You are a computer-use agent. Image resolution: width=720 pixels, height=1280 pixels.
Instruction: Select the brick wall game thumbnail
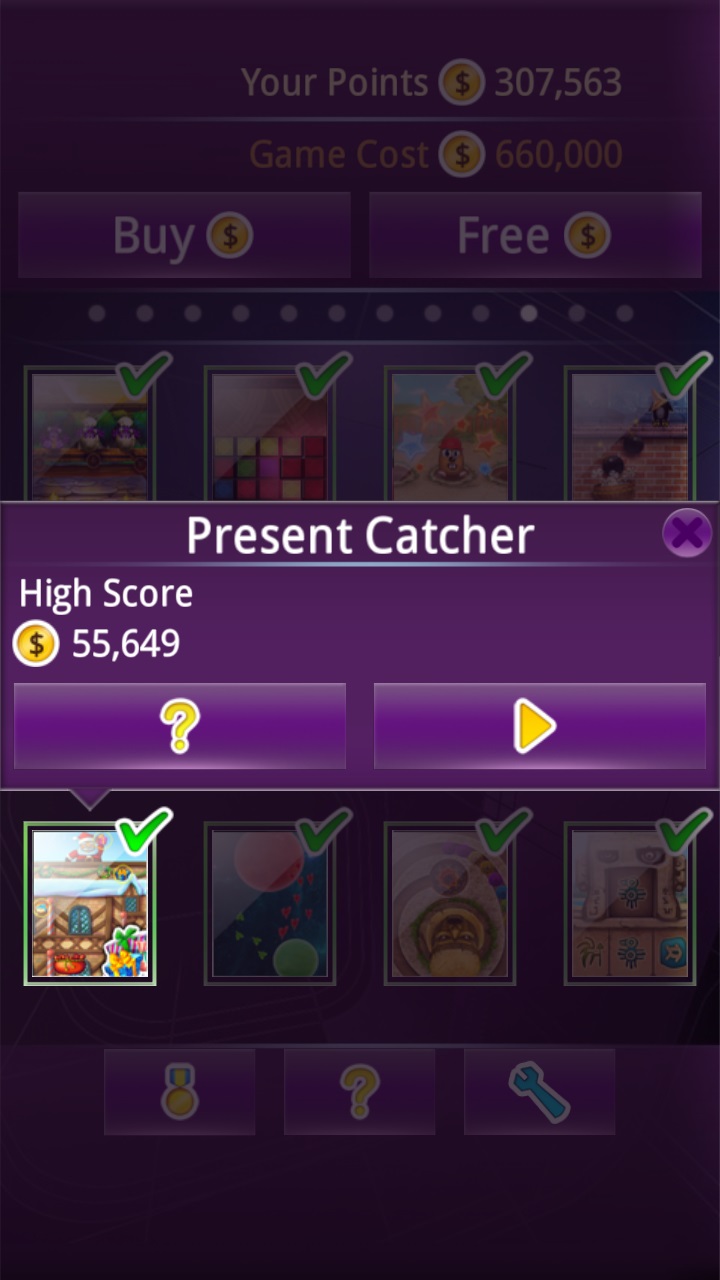point(630,437)
